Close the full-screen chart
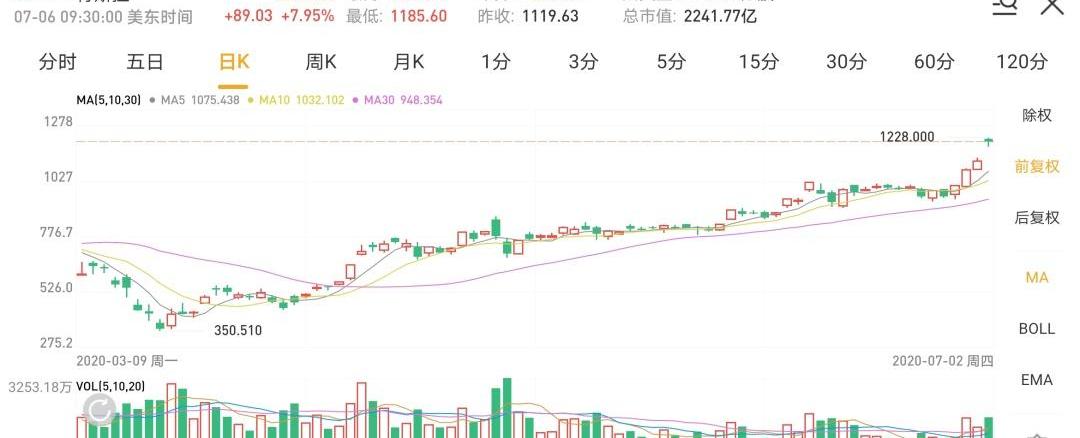The height and width of the screenshot is (438, 1080). 1052,8
